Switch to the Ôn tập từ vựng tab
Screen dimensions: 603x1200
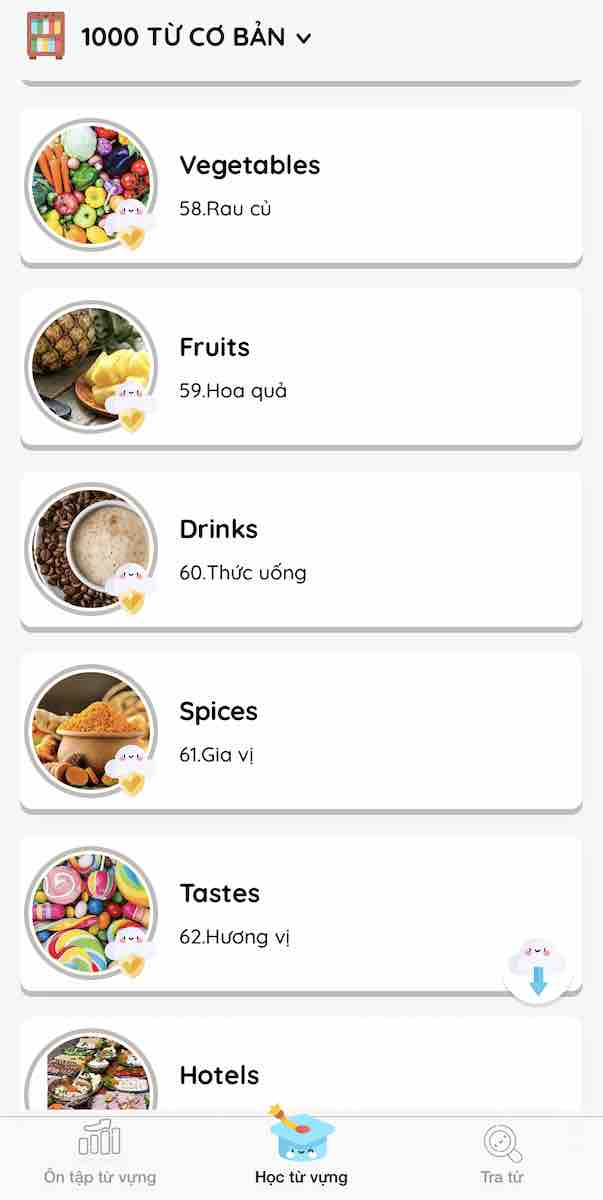coord(100,1156)
